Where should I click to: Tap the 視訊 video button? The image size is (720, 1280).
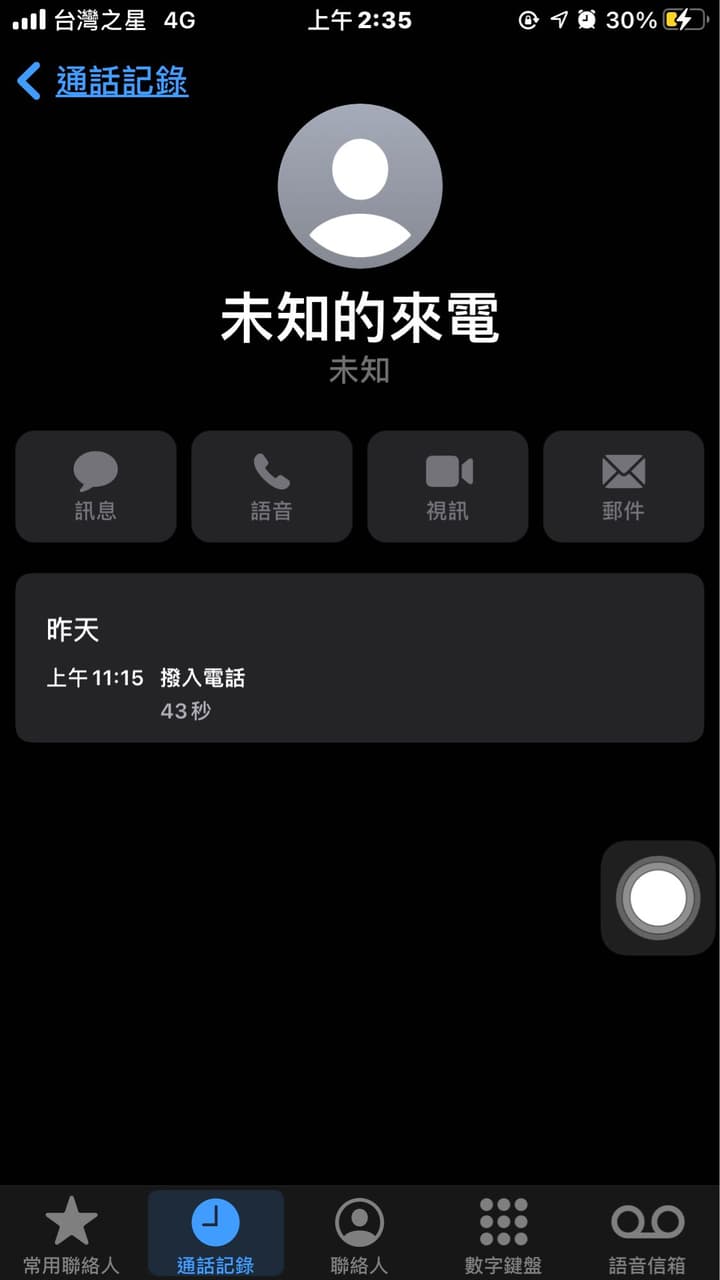tap(448, 486)
